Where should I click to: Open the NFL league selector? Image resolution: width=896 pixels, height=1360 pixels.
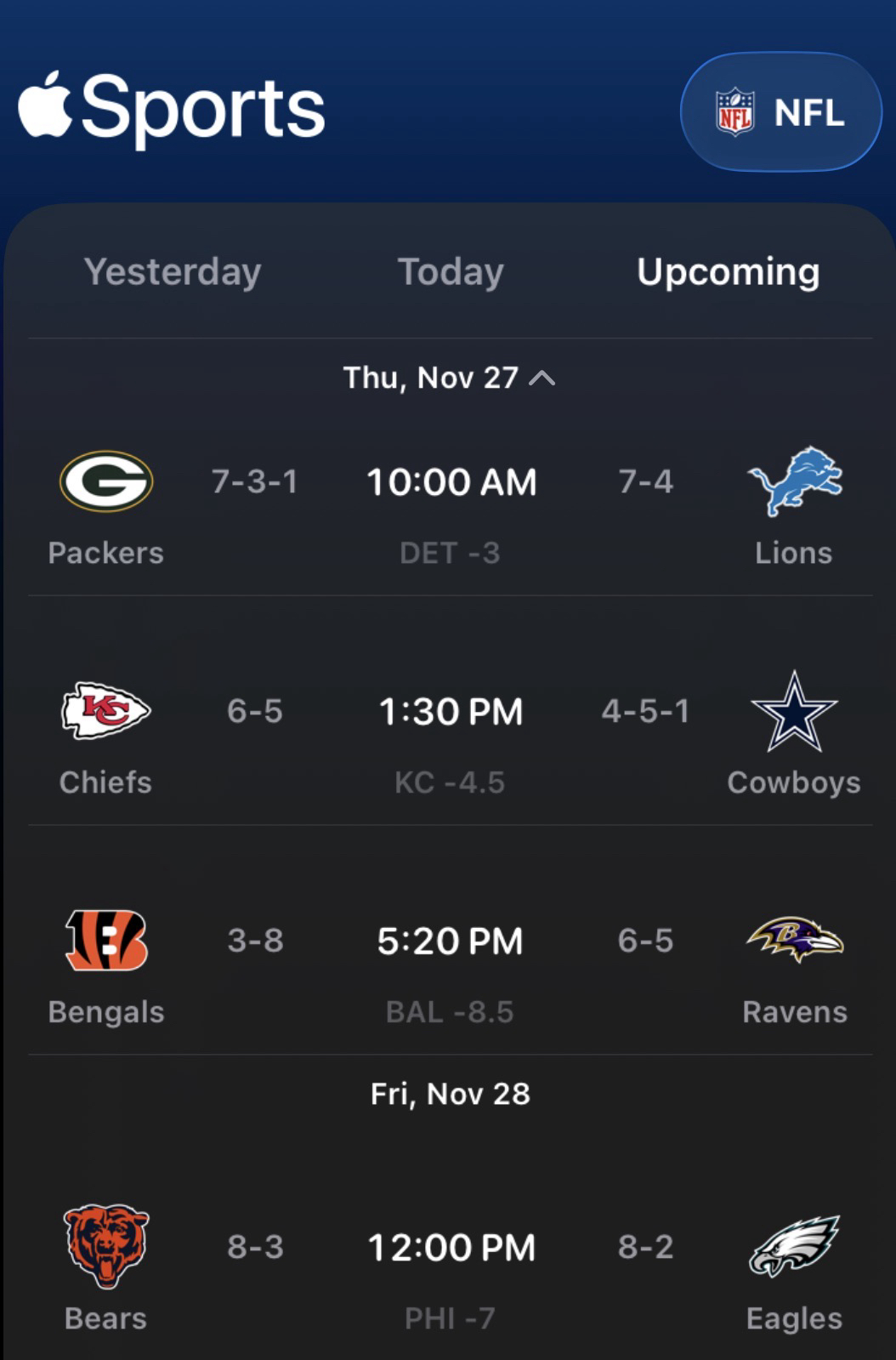[x=780, y=112]
